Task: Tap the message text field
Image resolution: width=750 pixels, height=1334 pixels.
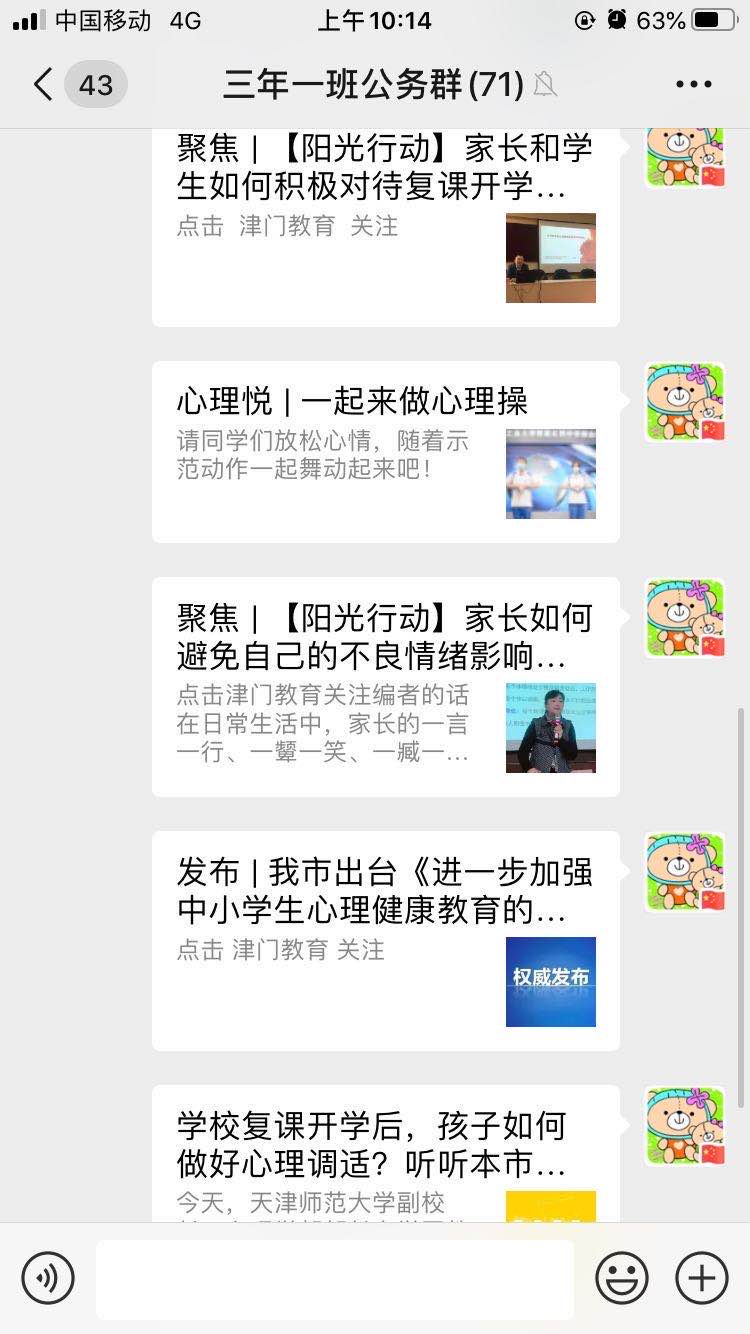Action: pyautogui.click(x=335, y=1278)
